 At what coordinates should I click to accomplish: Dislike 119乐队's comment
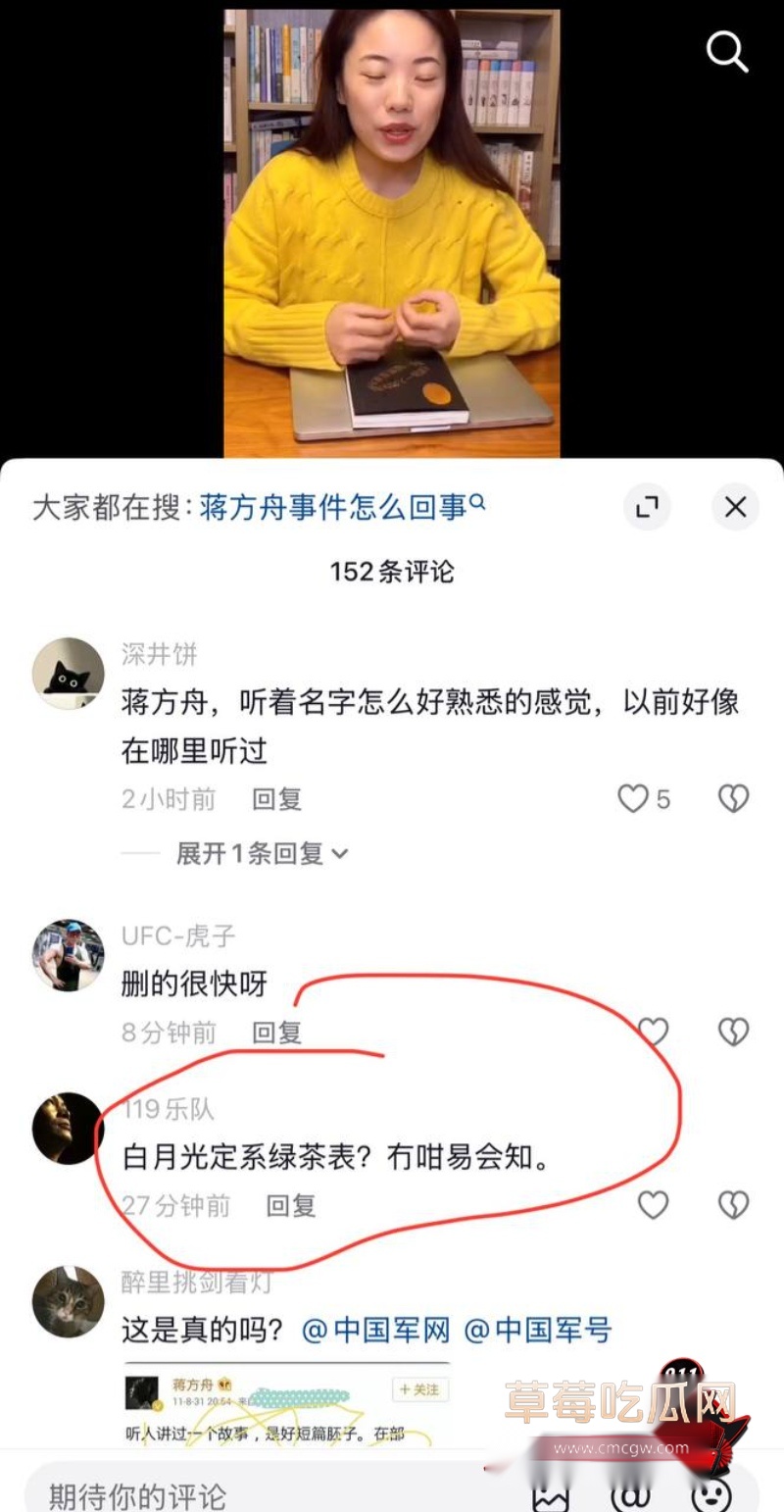(733, 1204)
